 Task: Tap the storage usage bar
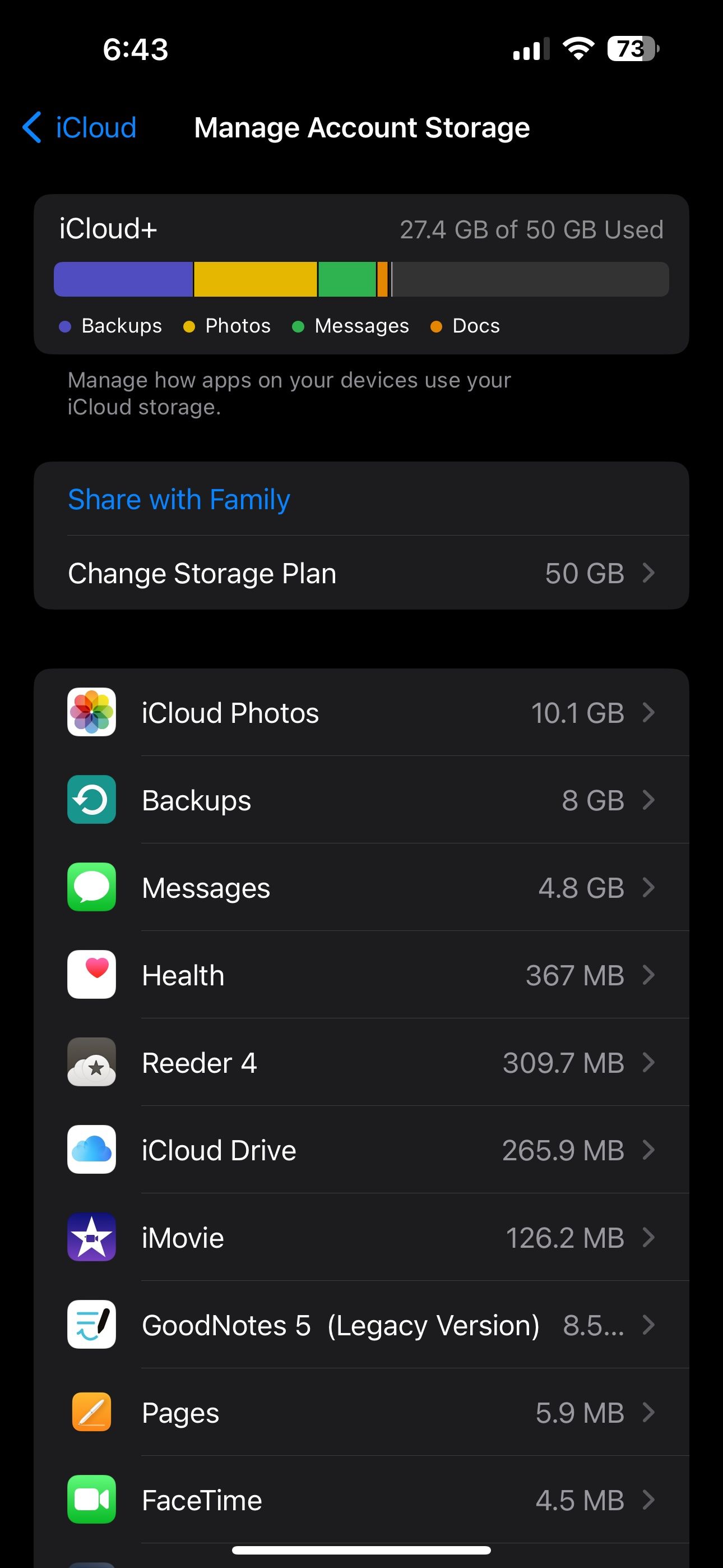click(361, 279)
